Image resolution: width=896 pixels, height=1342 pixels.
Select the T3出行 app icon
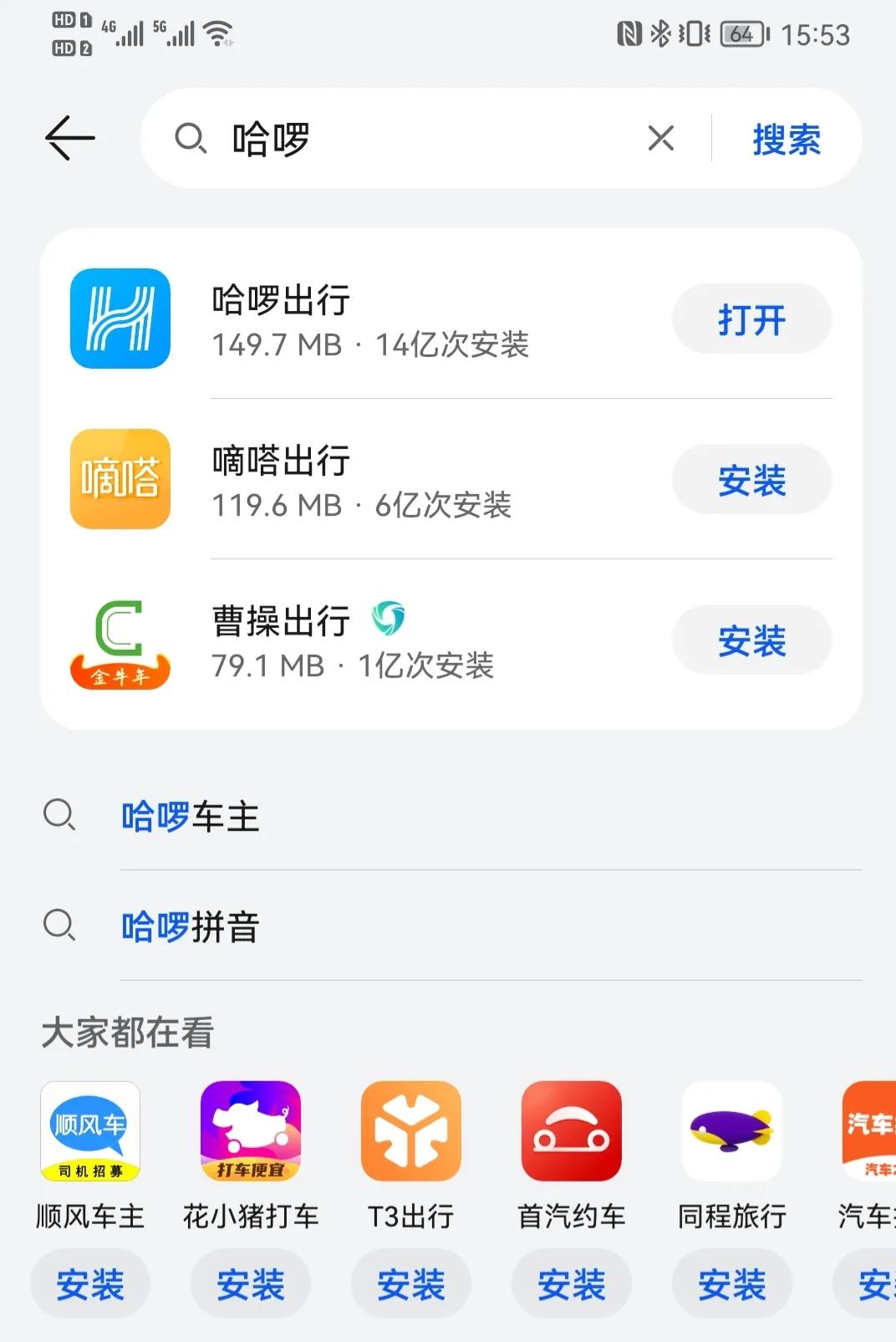pos(410,1131)
